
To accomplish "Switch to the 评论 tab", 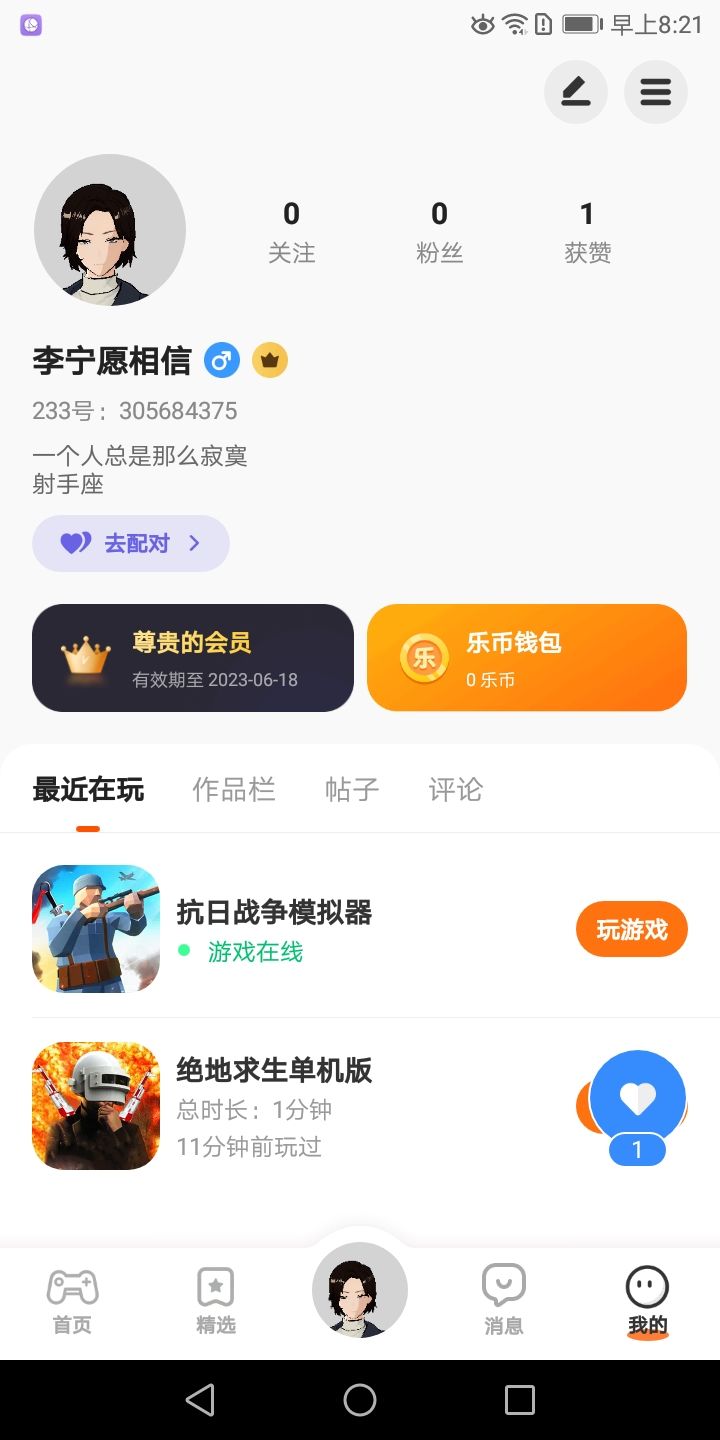I will (456, 790).
